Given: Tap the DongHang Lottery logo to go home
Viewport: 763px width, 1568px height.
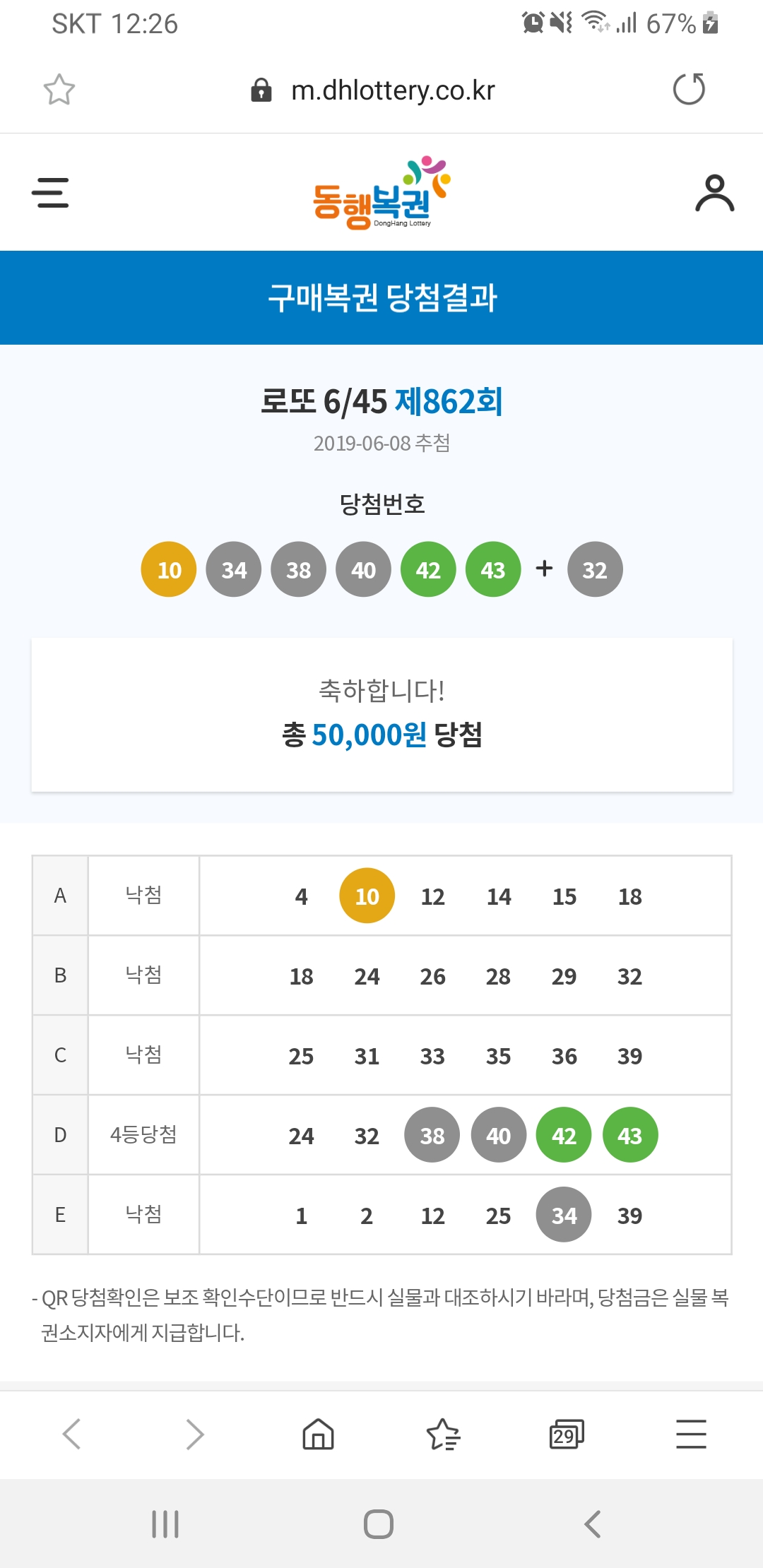Looking at the screenshot, I should 381,193.
